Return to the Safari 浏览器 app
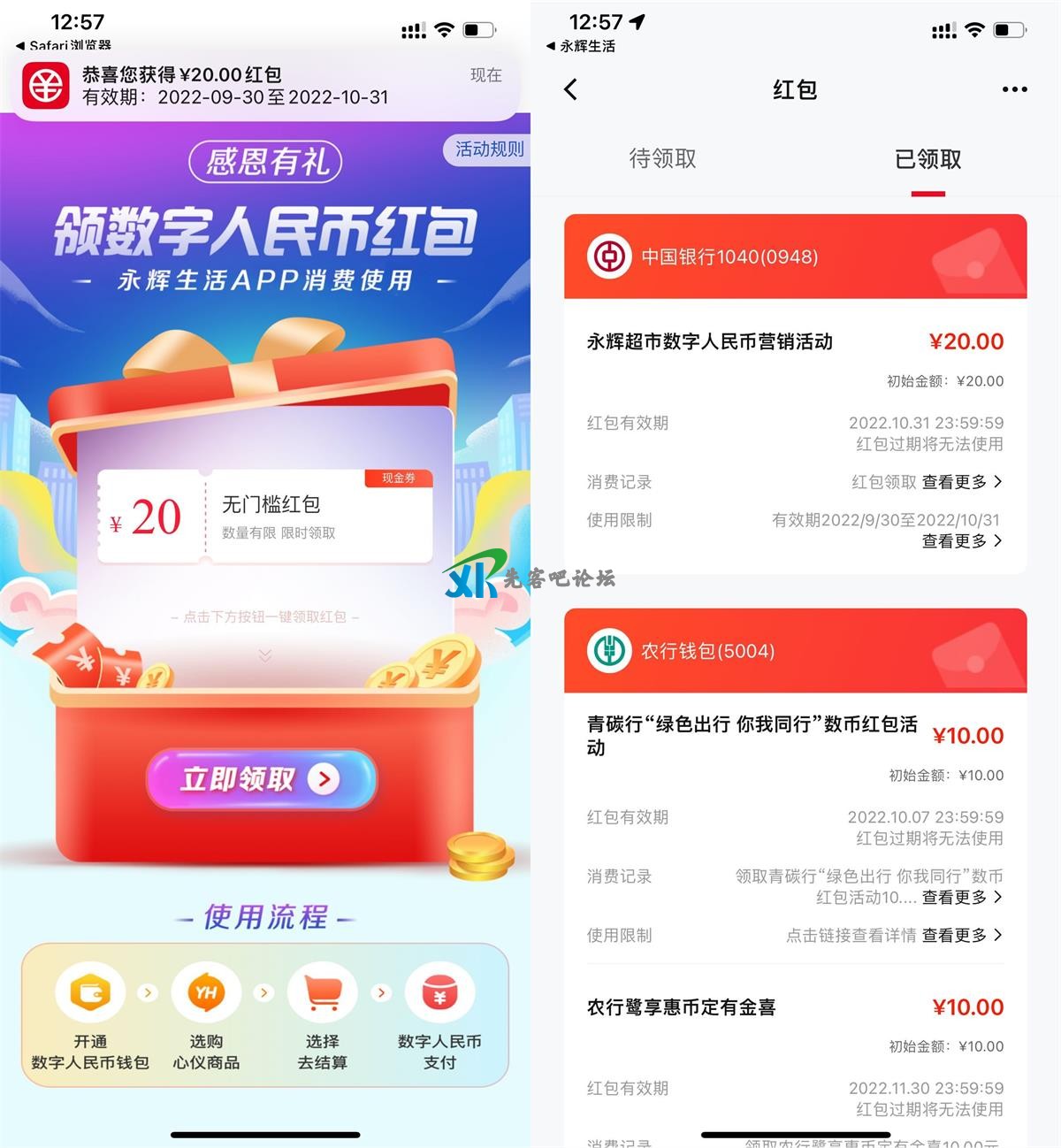1061x1148 pixels. [x=64, y=45]
